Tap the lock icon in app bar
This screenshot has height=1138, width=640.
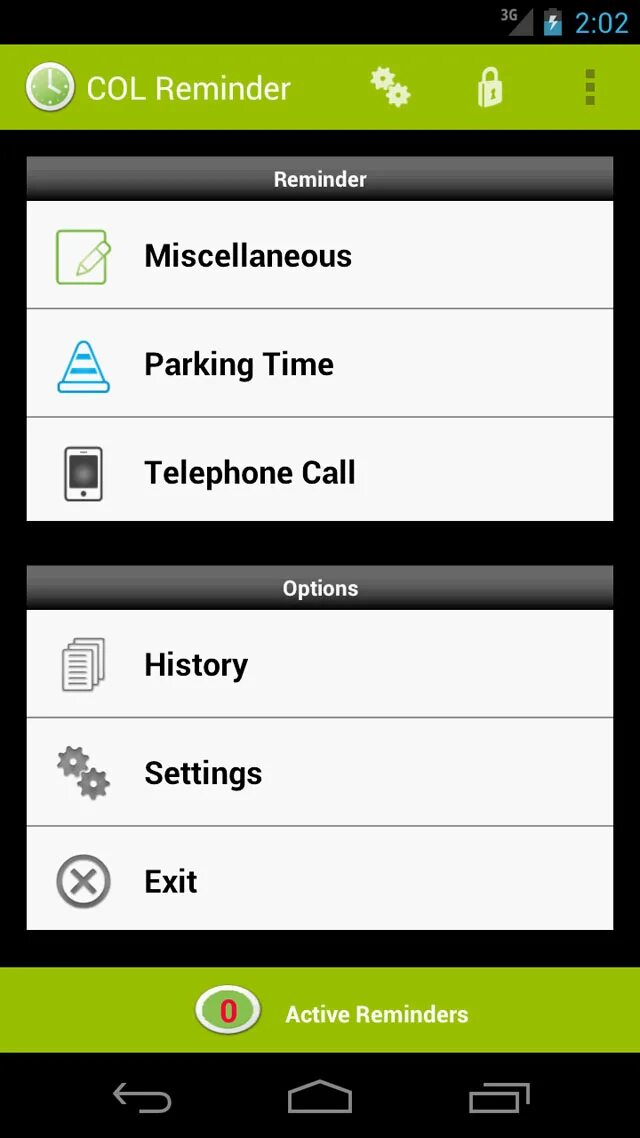click(x=489, y=88)
